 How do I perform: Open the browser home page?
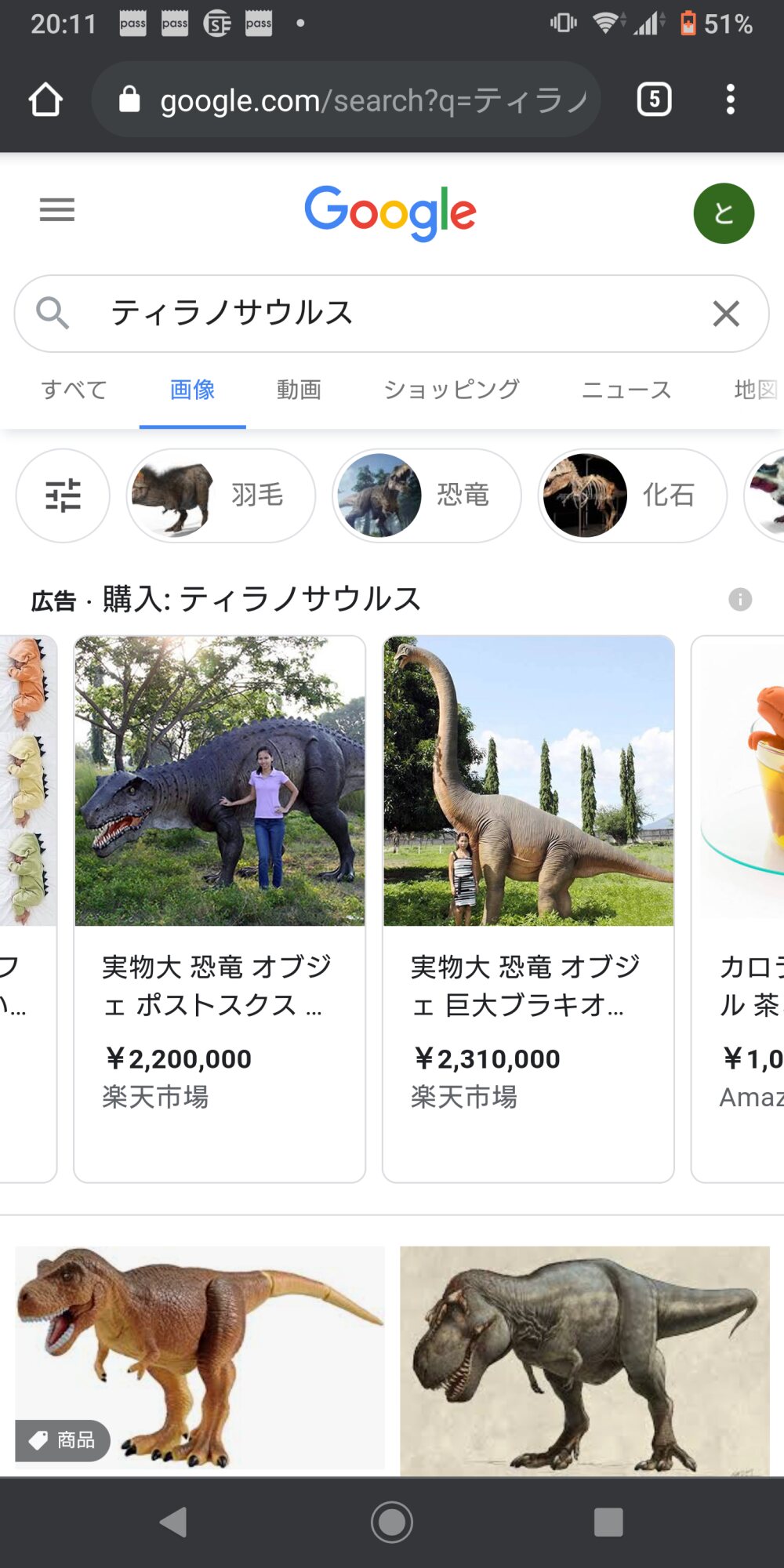[x=45, y=100]
